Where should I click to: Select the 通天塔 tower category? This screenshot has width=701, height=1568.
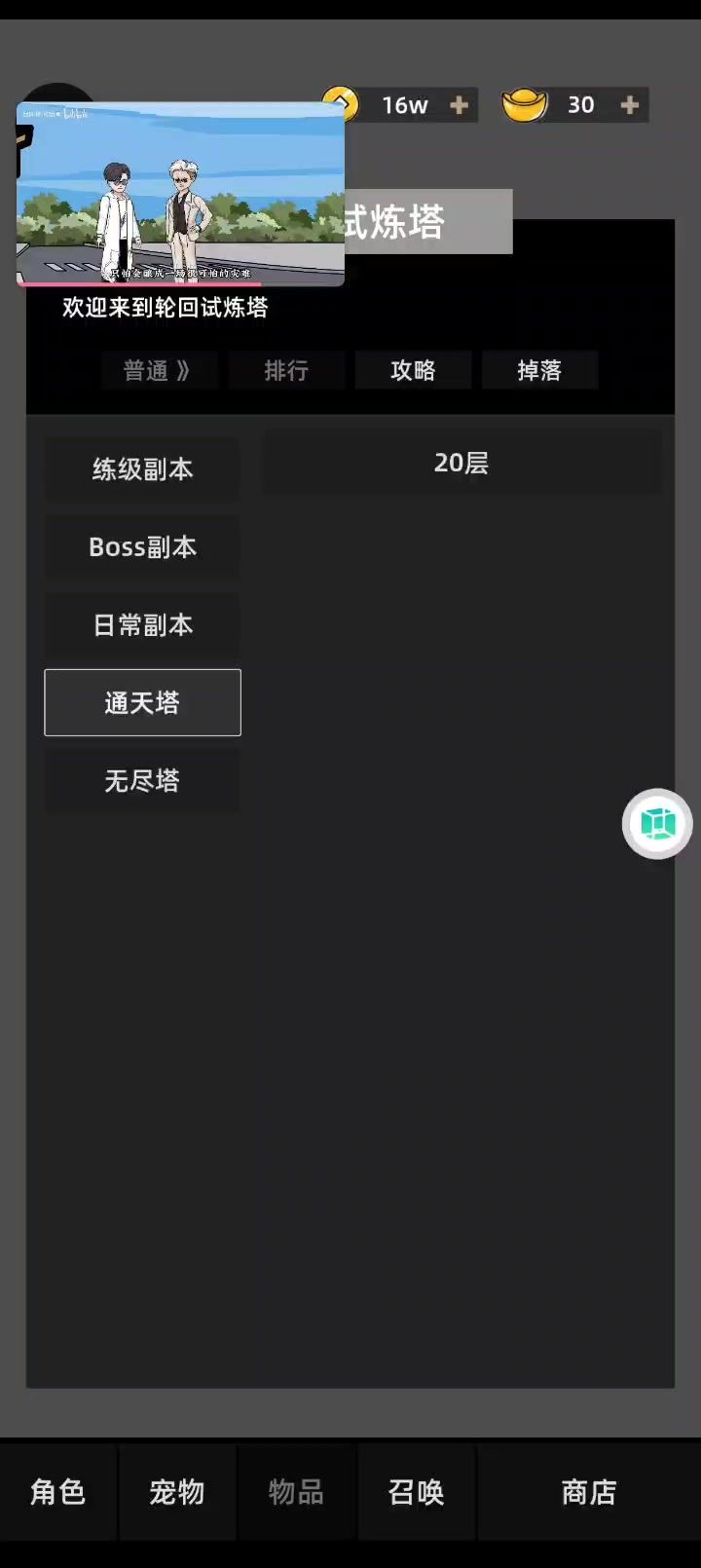(x=142, y=702)
